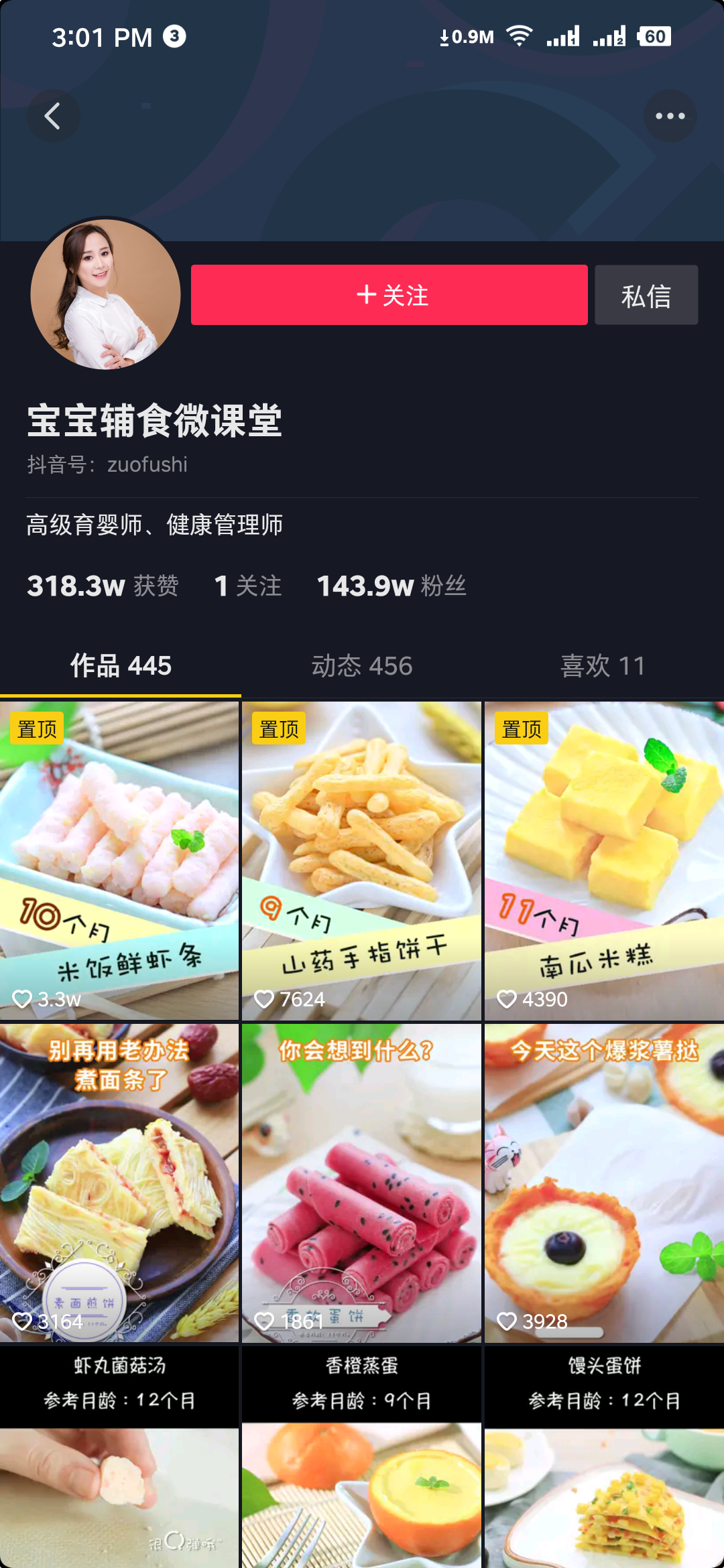Image resolution: width=724 pixels, height=1568 pixels.
Task: View the profile avatar photo
Action: 105,294
